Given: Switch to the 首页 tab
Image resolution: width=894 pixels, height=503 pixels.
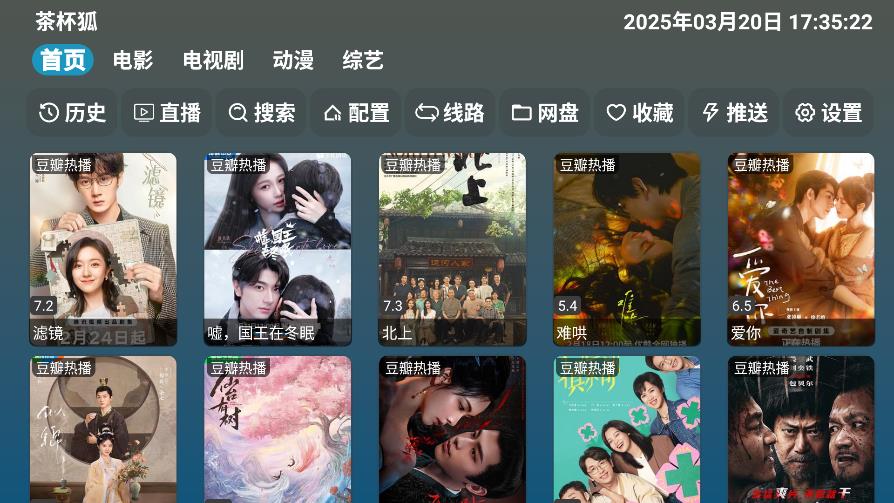Looking at the screenshot, I should tap(62, 60).
